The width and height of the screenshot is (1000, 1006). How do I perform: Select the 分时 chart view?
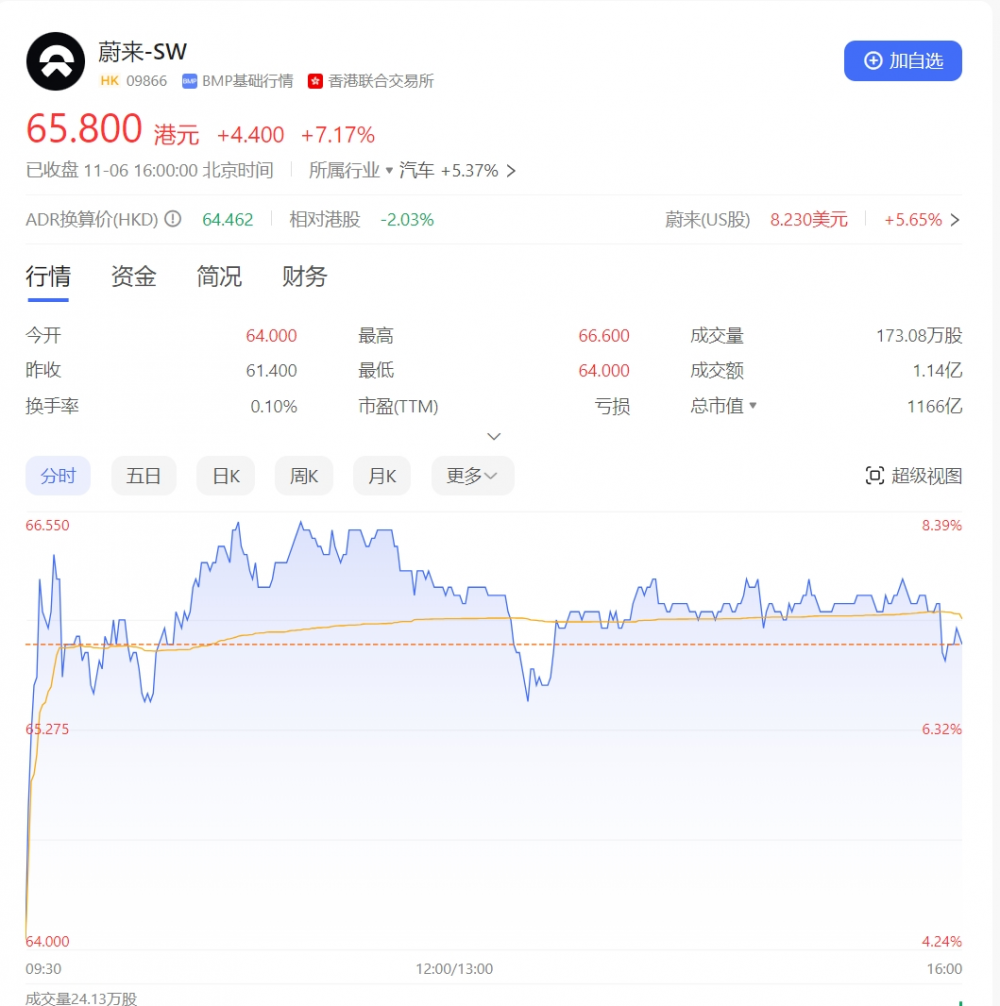tap(58, 476)
